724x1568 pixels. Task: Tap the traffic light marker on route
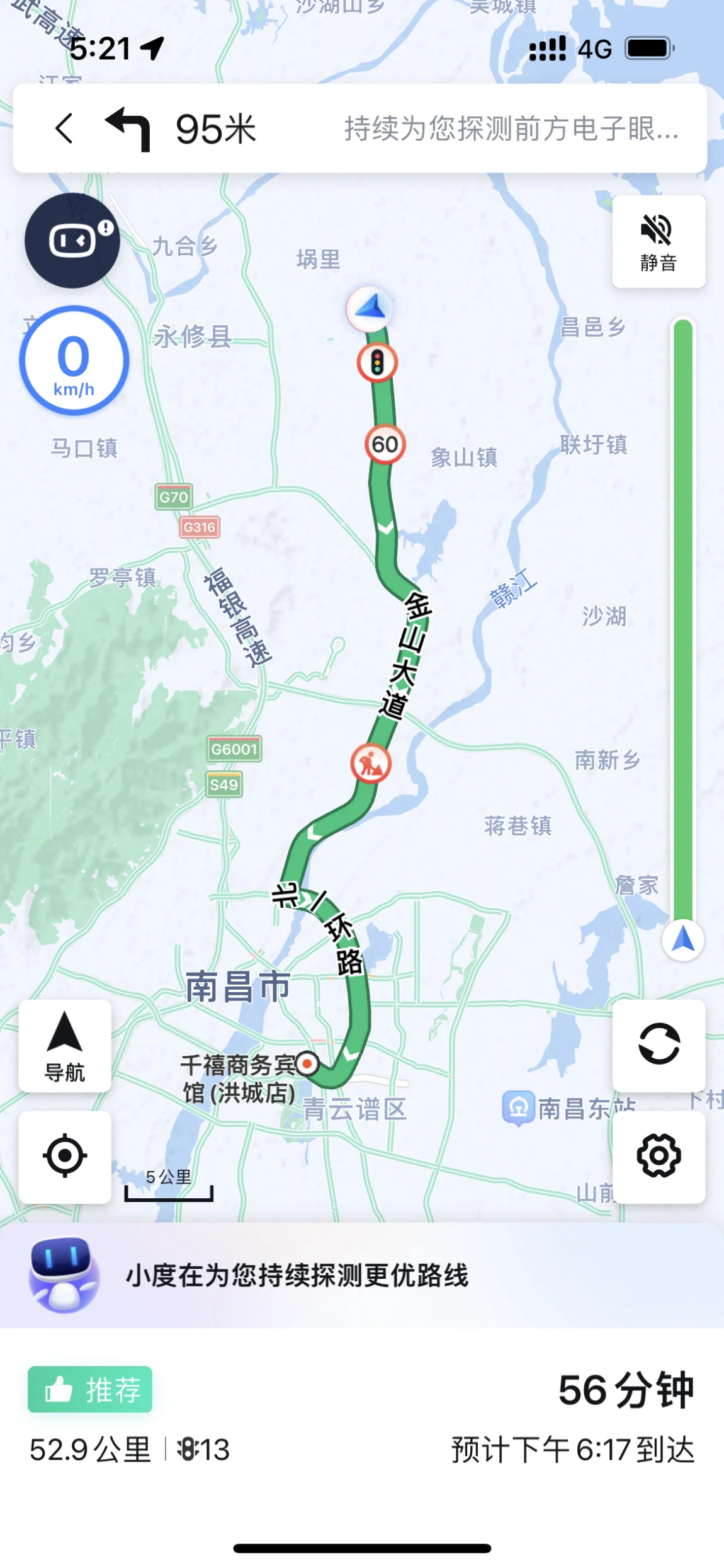coord(377,363)
